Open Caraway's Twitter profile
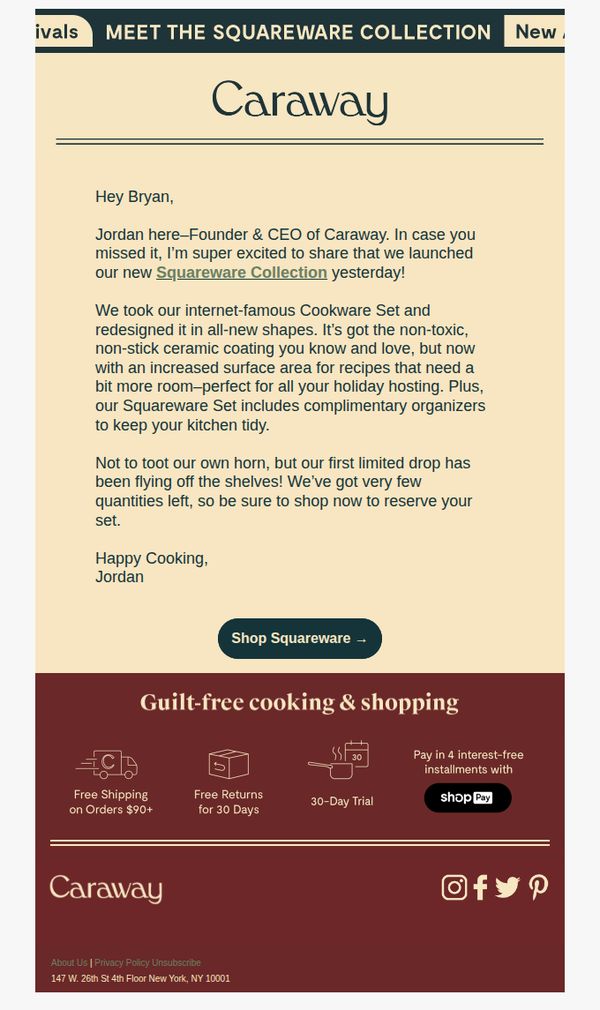The image size is (600, 1010). (x=507, y=887)
